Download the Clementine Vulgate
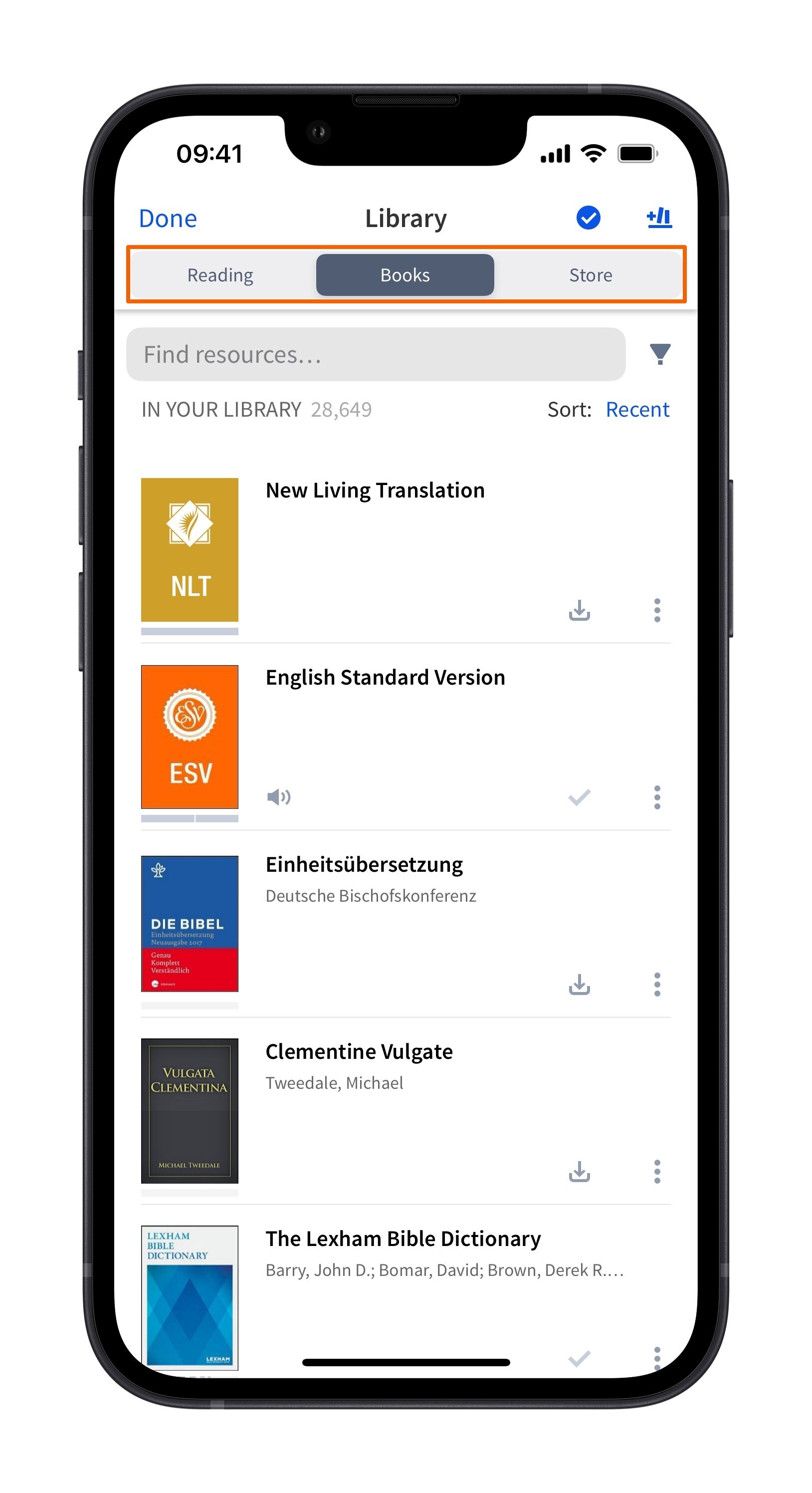 (x=579, y=1171)
